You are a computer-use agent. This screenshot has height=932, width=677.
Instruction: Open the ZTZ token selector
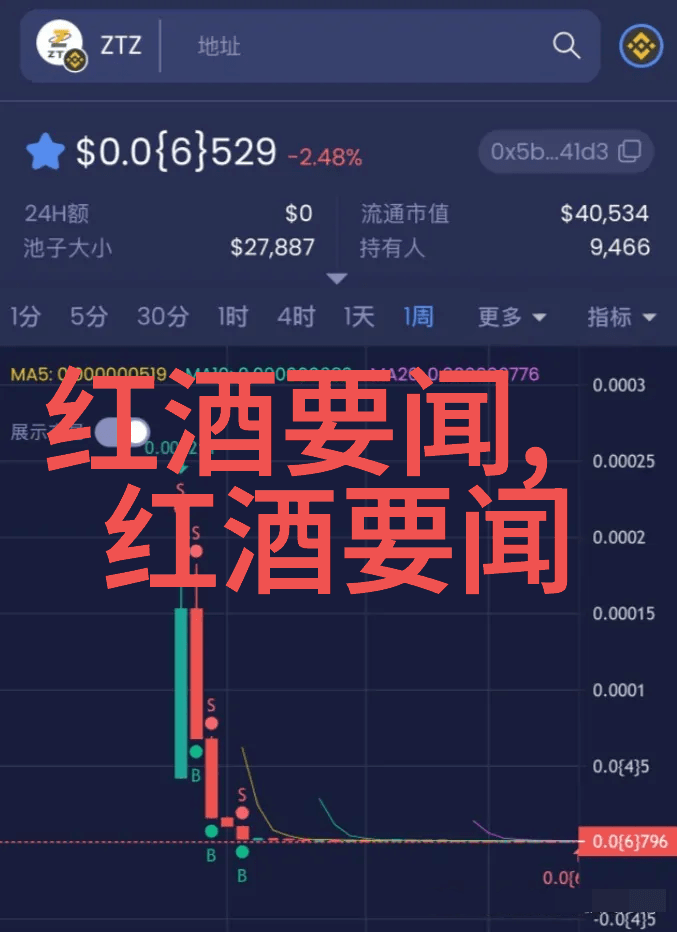(x=90, y=46)
